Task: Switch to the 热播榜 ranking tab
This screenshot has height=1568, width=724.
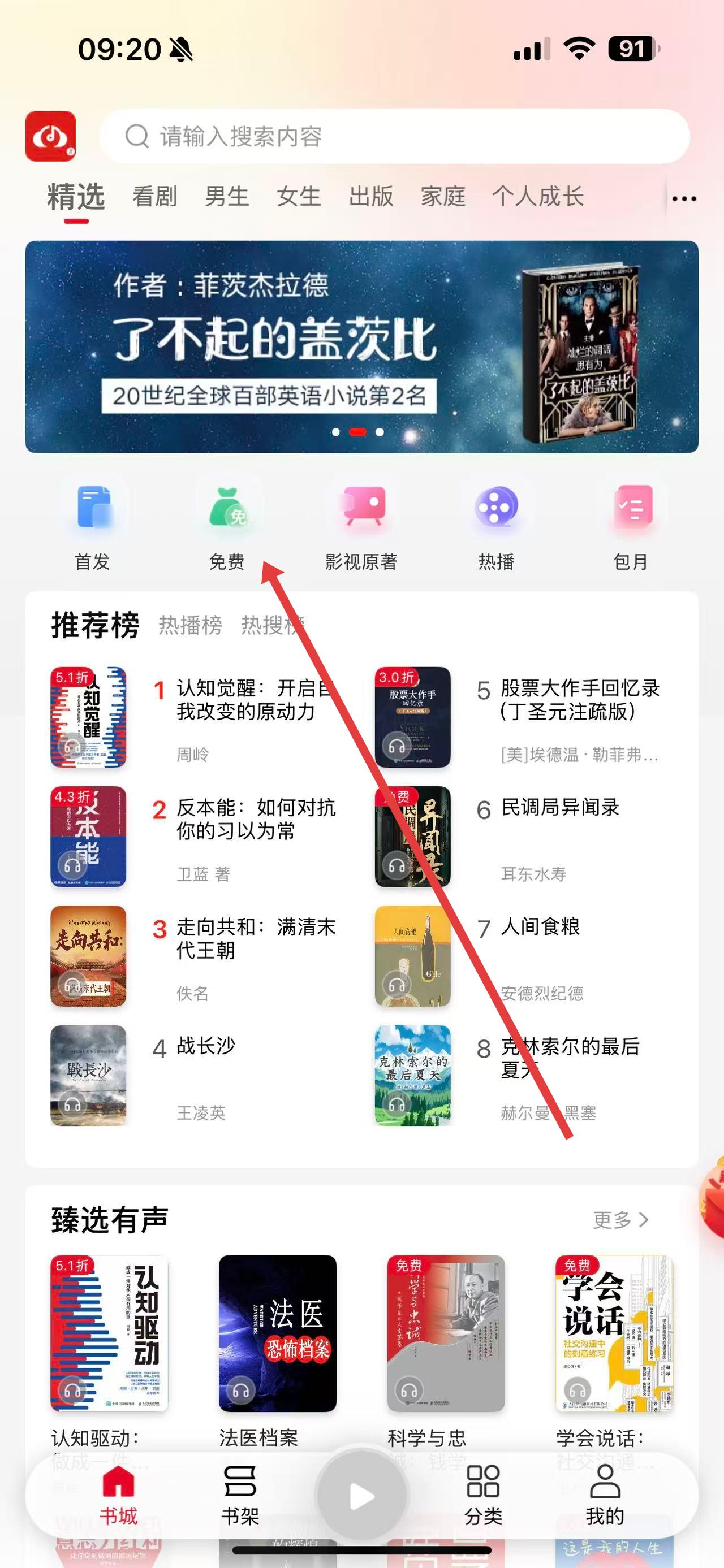Action: (x=190, y=625)
